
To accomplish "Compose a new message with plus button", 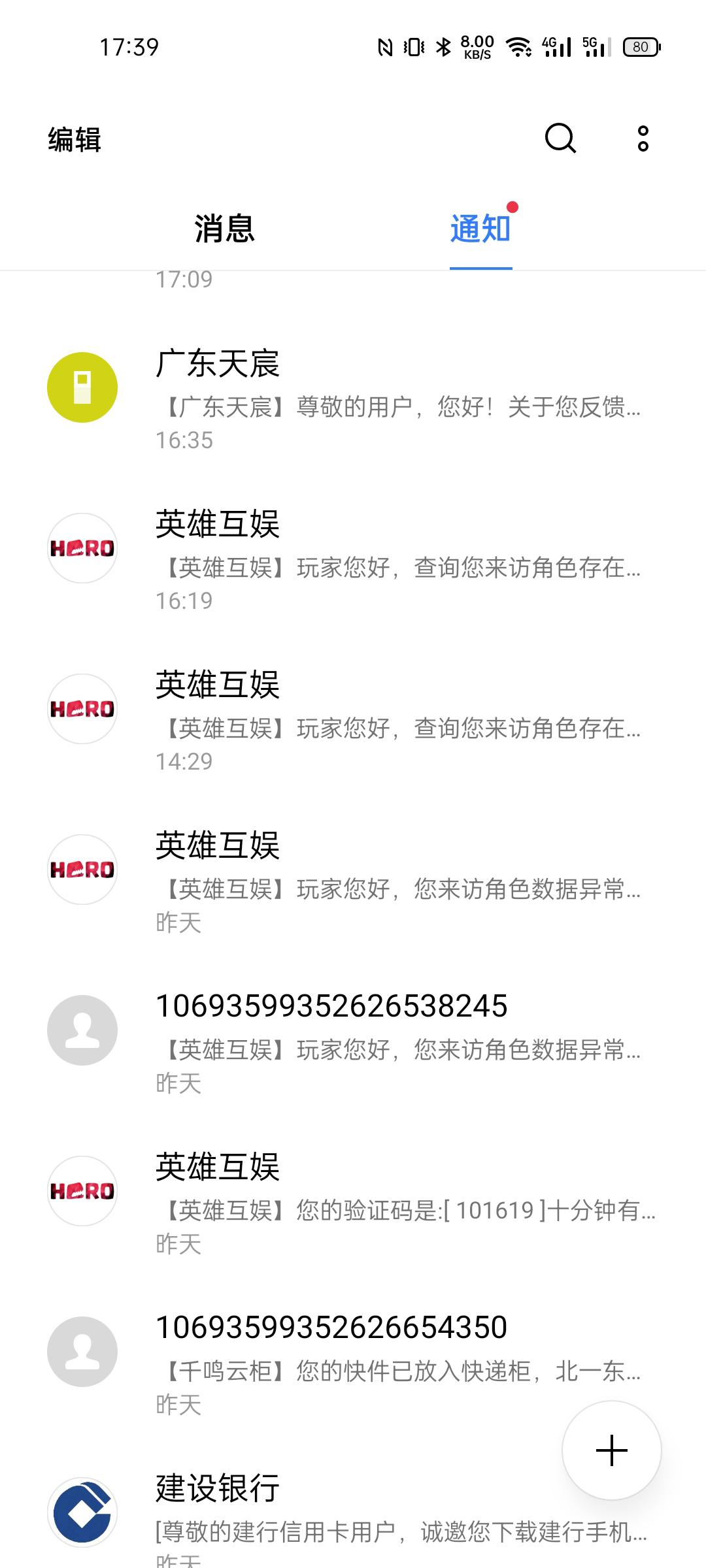I will pyautogui.click(x=612, y=1450).
